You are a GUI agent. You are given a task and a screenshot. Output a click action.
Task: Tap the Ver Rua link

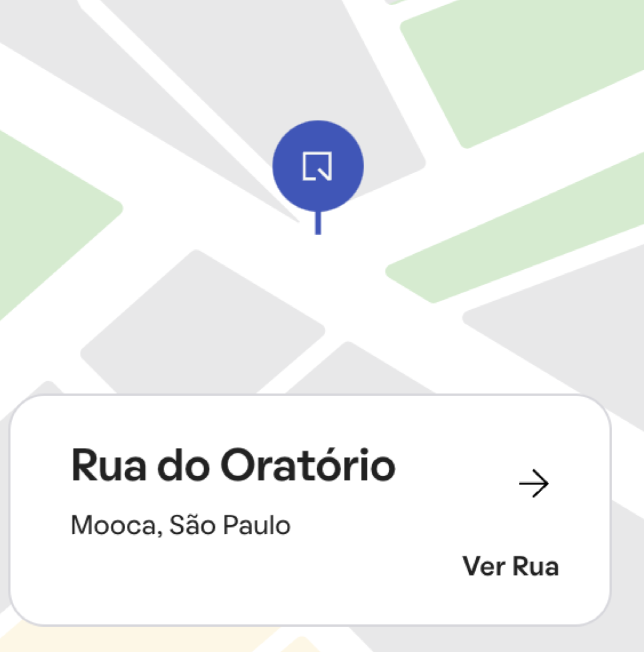510,567
